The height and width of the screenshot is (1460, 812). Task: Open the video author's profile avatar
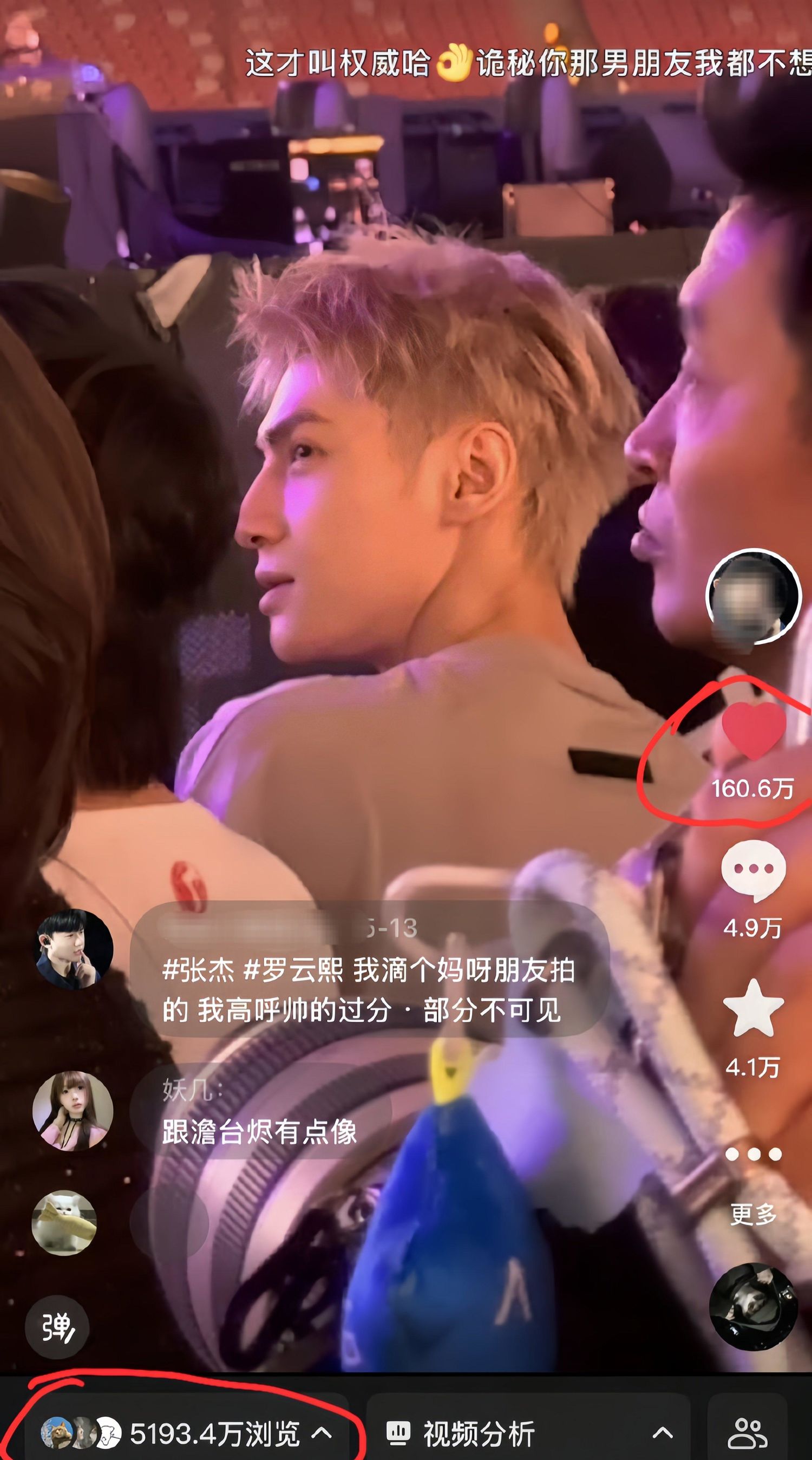[753, 596]
